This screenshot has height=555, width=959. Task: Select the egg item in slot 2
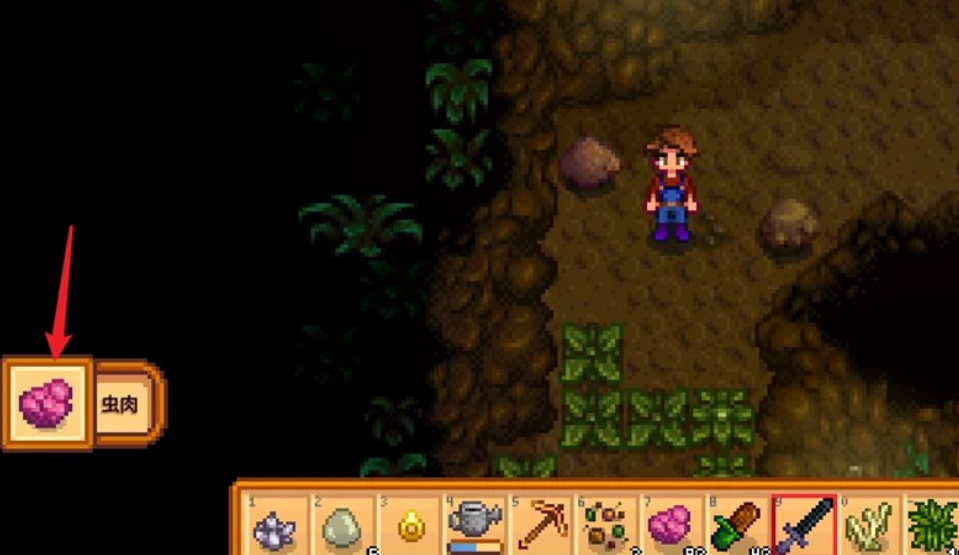pyautogui.click(x=343, y=525)
